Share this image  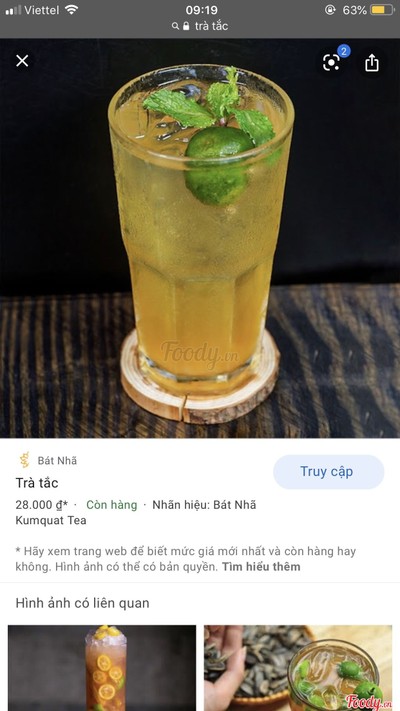pos(372,63)
